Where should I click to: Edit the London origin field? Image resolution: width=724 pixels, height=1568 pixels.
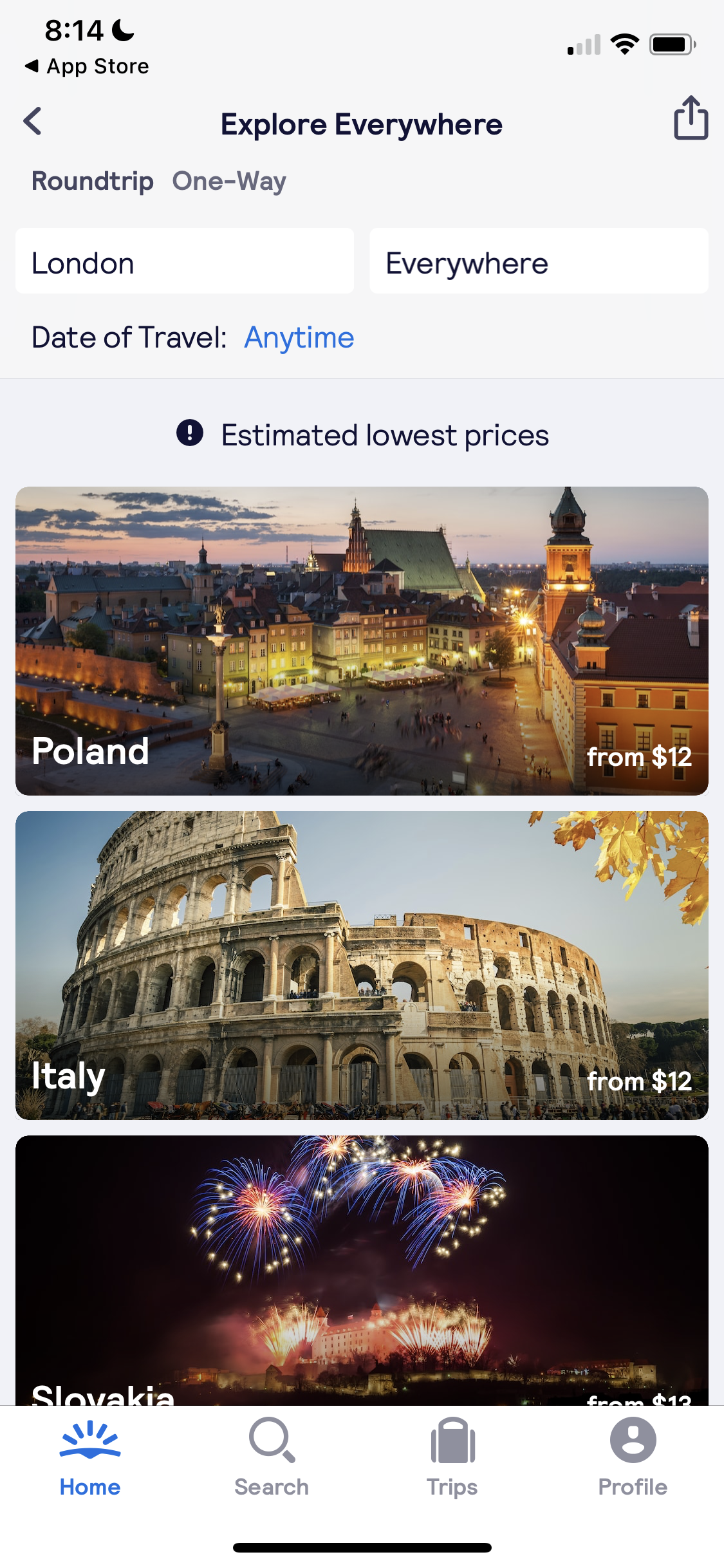tap(185, 262)
